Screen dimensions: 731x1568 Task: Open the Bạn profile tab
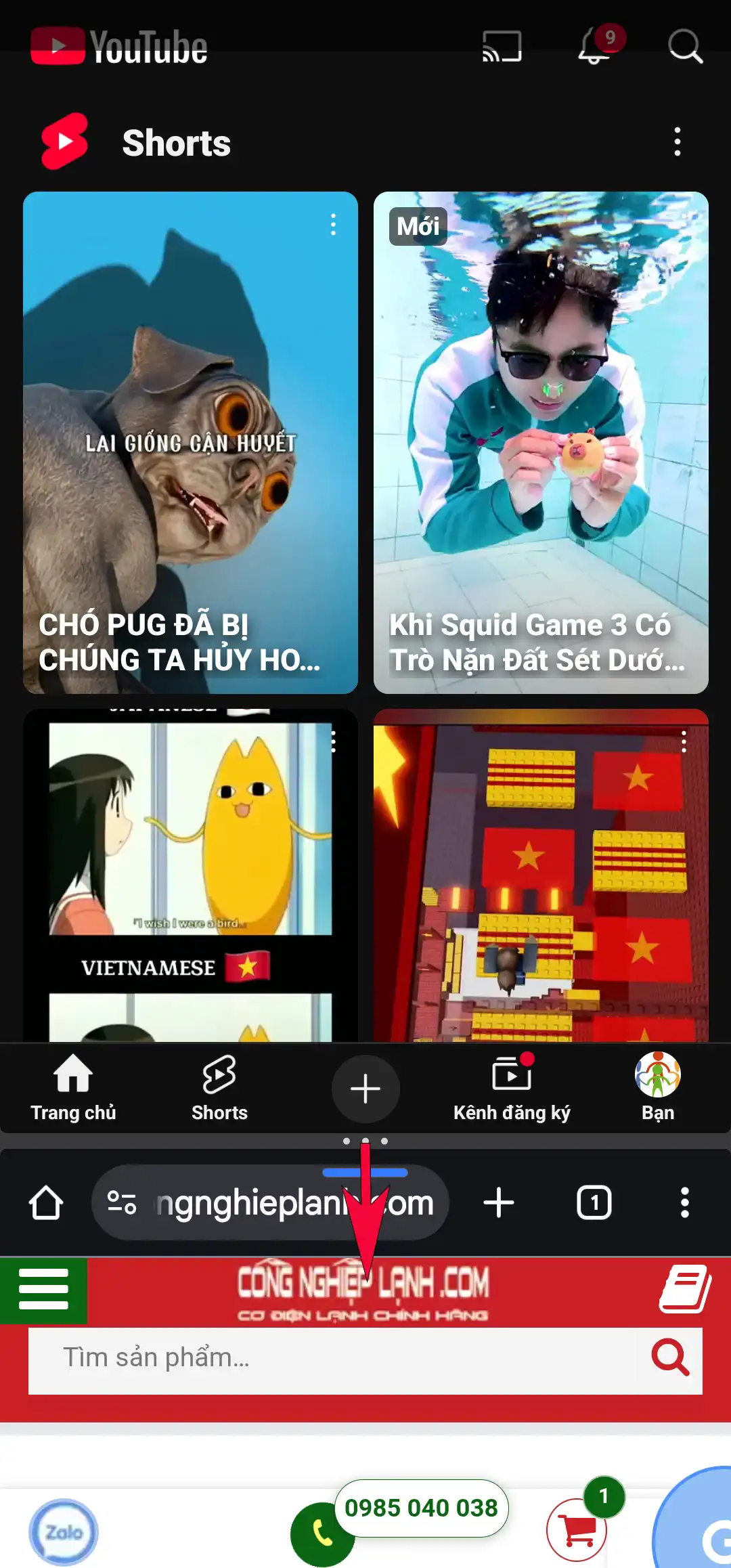[x=658, y=1088]
